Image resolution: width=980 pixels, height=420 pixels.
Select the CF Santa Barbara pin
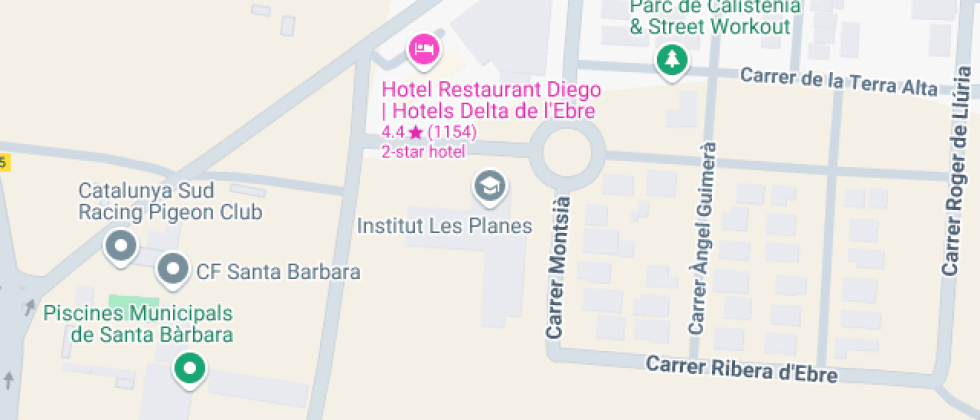[174, 268]
